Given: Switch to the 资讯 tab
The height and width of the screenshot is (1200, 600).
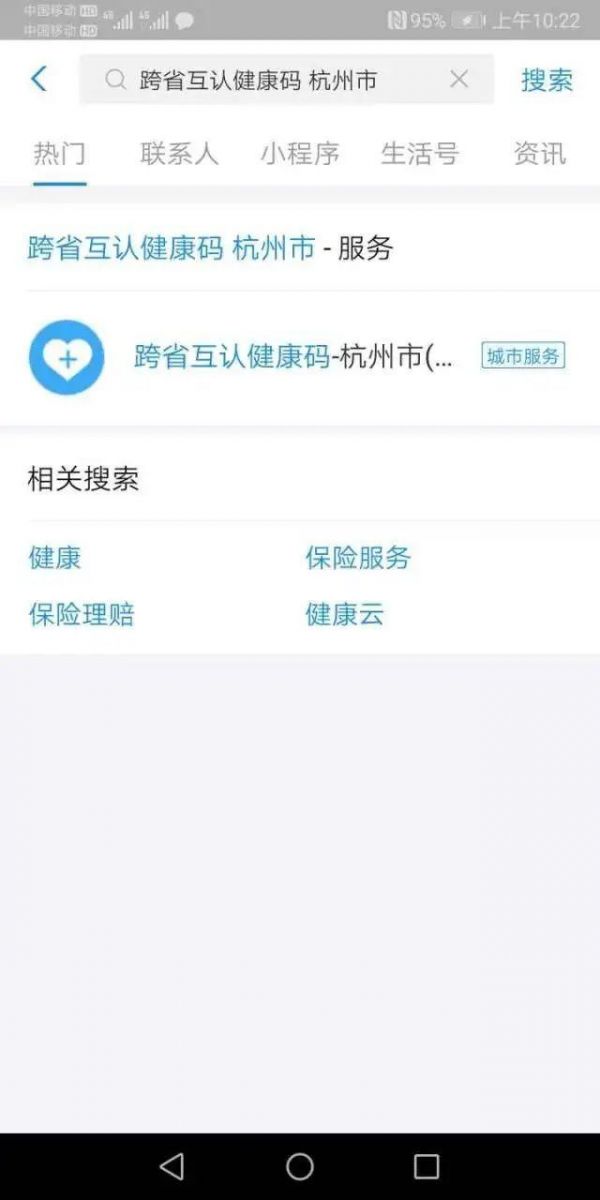Looking at the screenshot, I should point(540,154).
